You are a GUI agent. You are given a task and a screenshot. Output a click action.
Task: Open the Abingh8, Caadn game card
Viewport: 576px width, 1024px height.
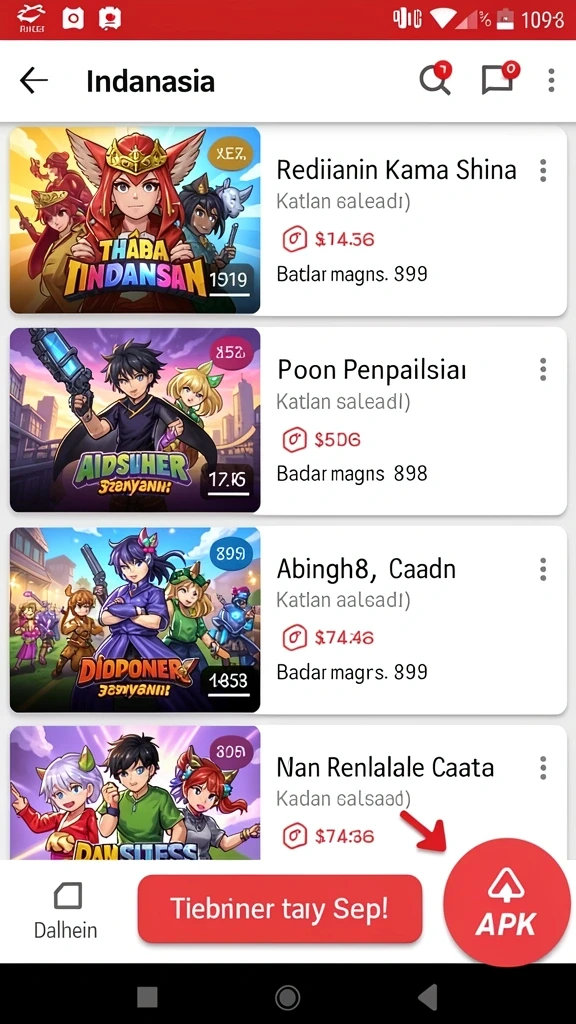coord(288,620)
